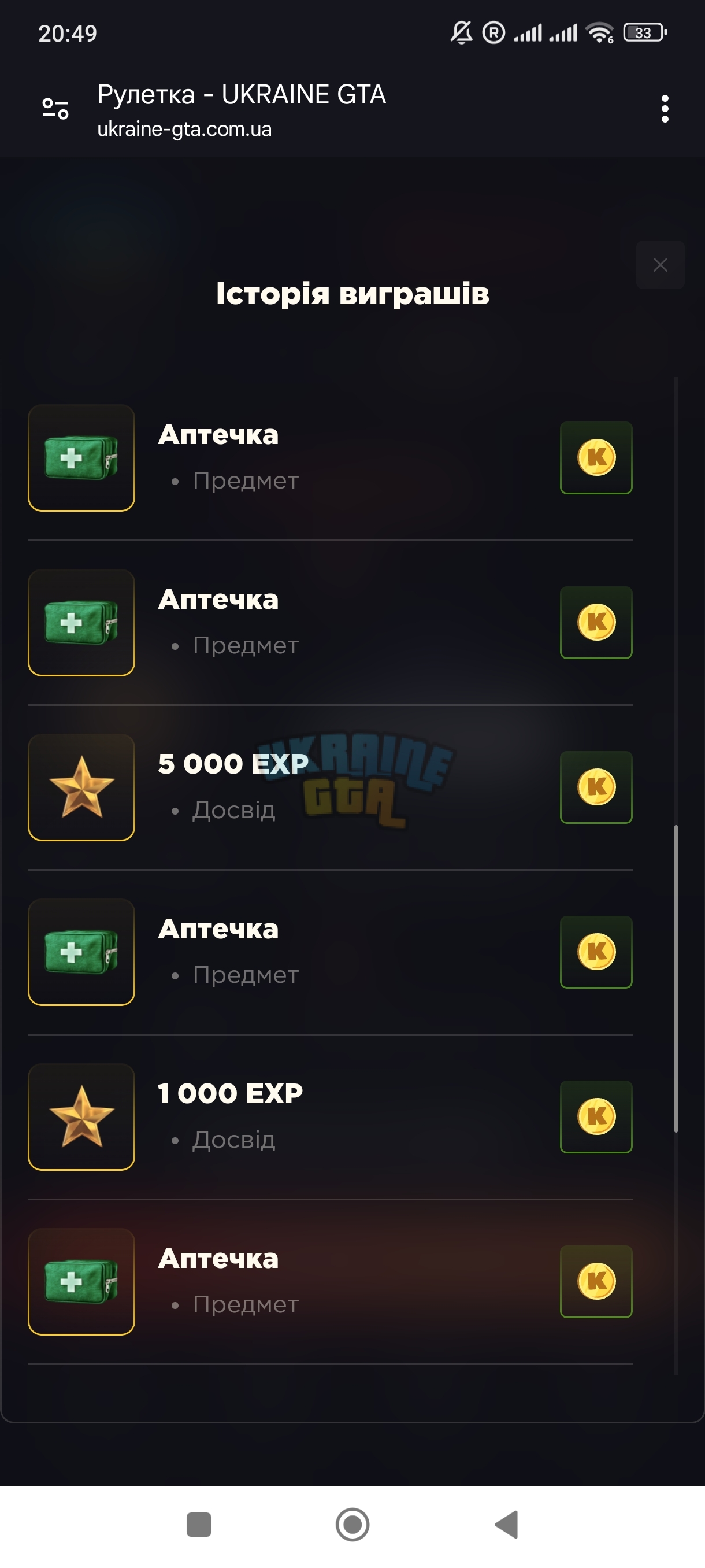The width and height of the screenshot is (705, 1568).
Task: Open the browser overflow menu
Action: coord(665,109)
